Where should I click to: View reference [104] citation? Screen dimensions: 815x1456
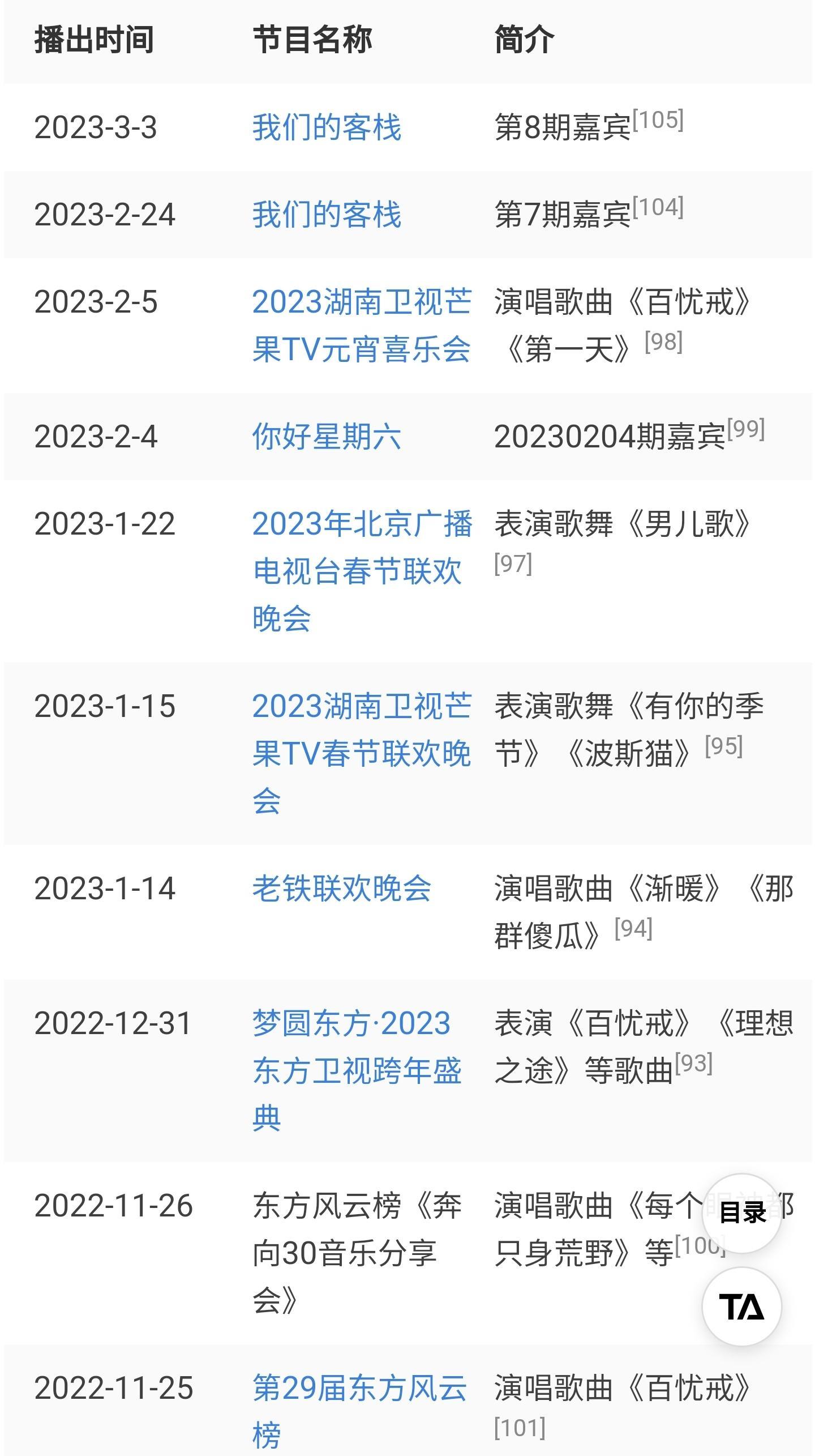pyautogui.click(x=658, y=207)
